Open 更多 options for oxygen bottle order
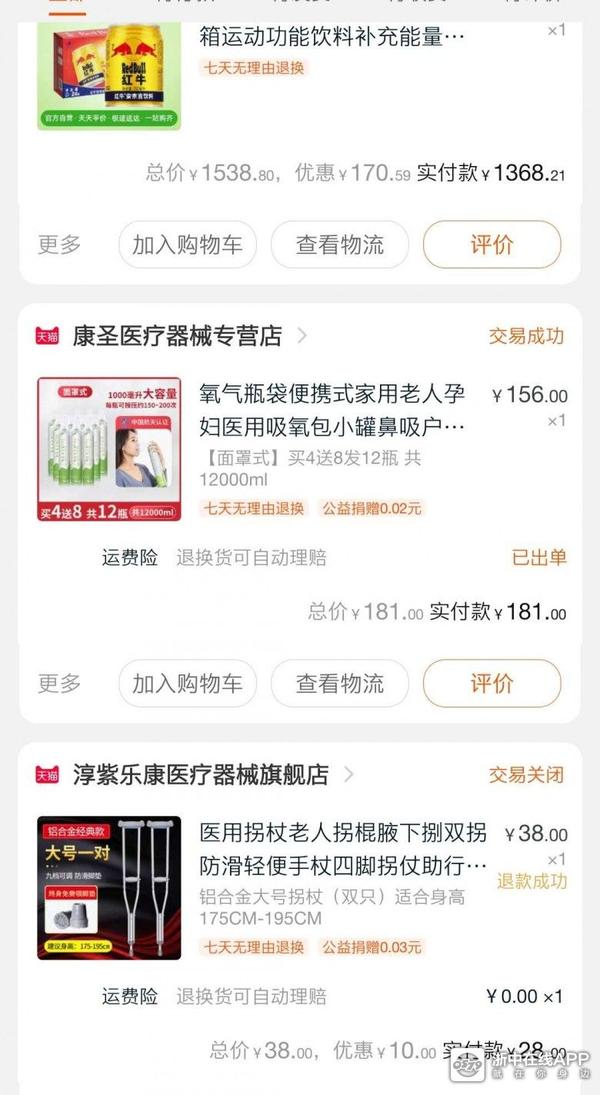The image size is (600, 1095). [x=59, y=684]
